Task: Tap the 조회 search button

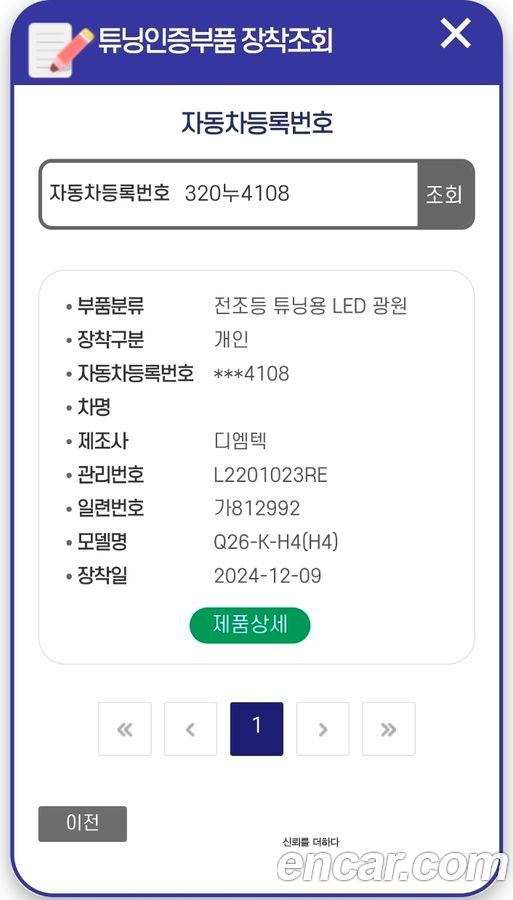Action: coord(446,194)
